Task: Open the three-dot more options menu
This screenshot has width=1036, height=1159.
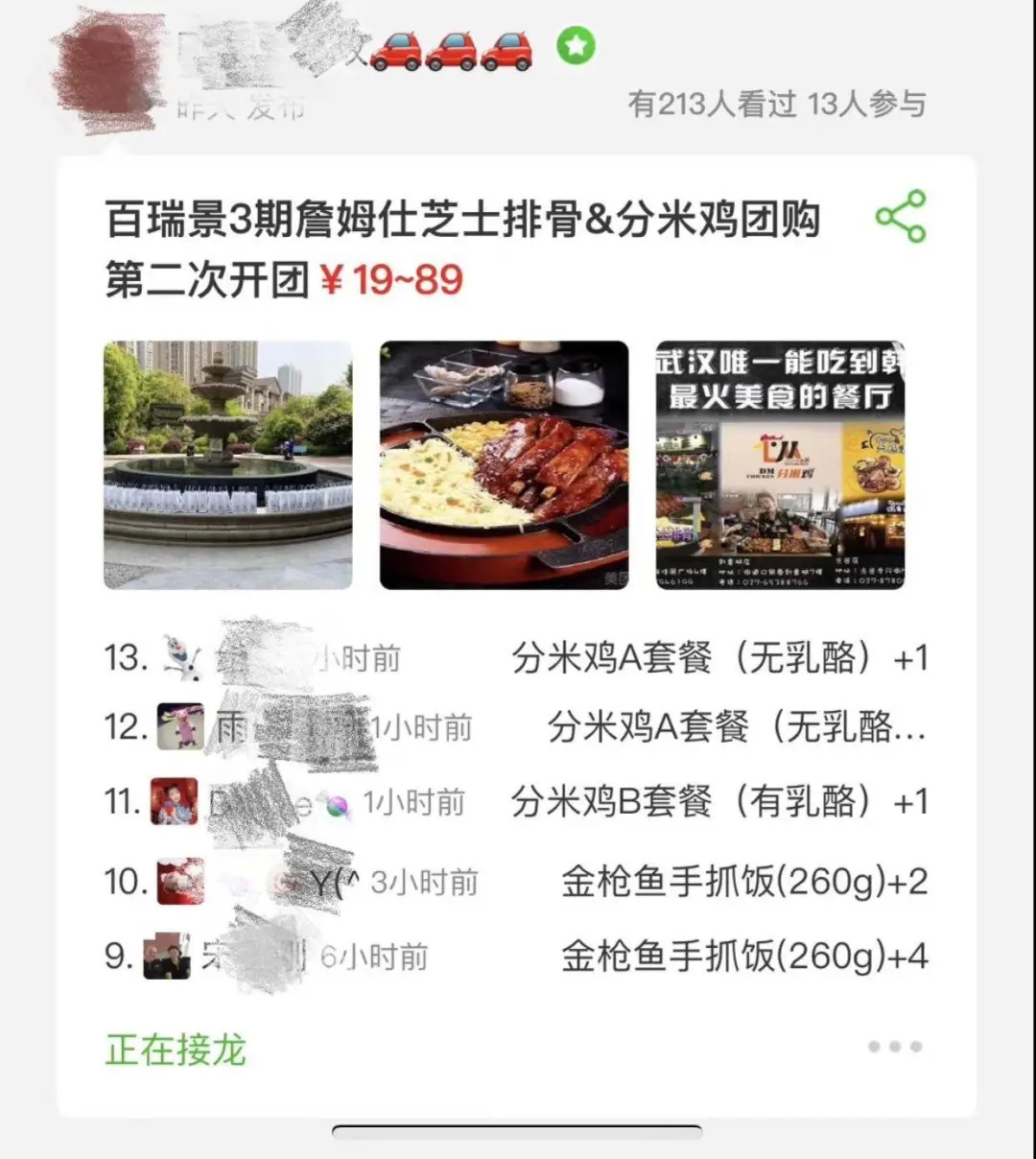Action: (x=894, y=1047)
